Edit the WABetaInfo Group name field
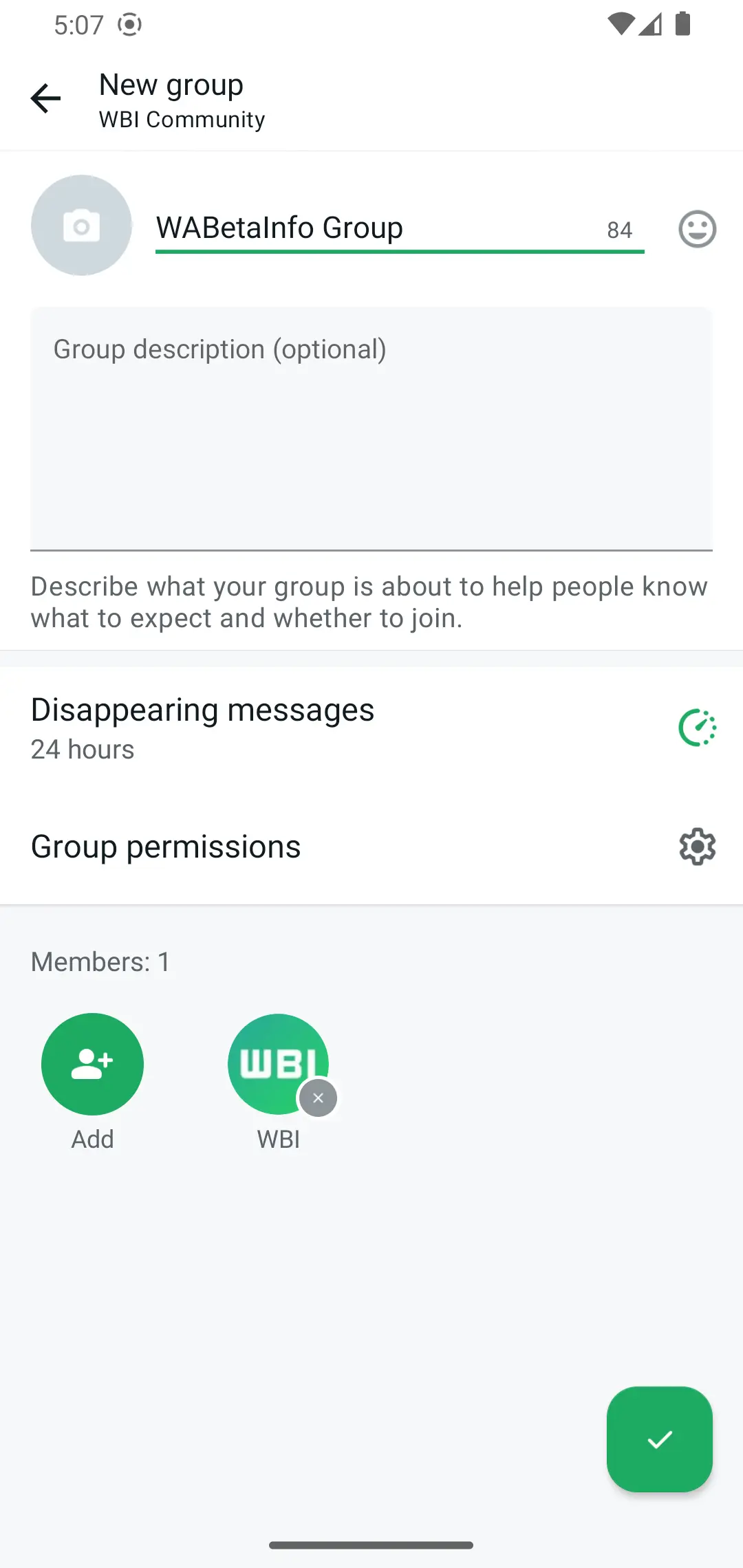Image resolution: width=743 pixels, height=1568 pixels. coord(371,228)
